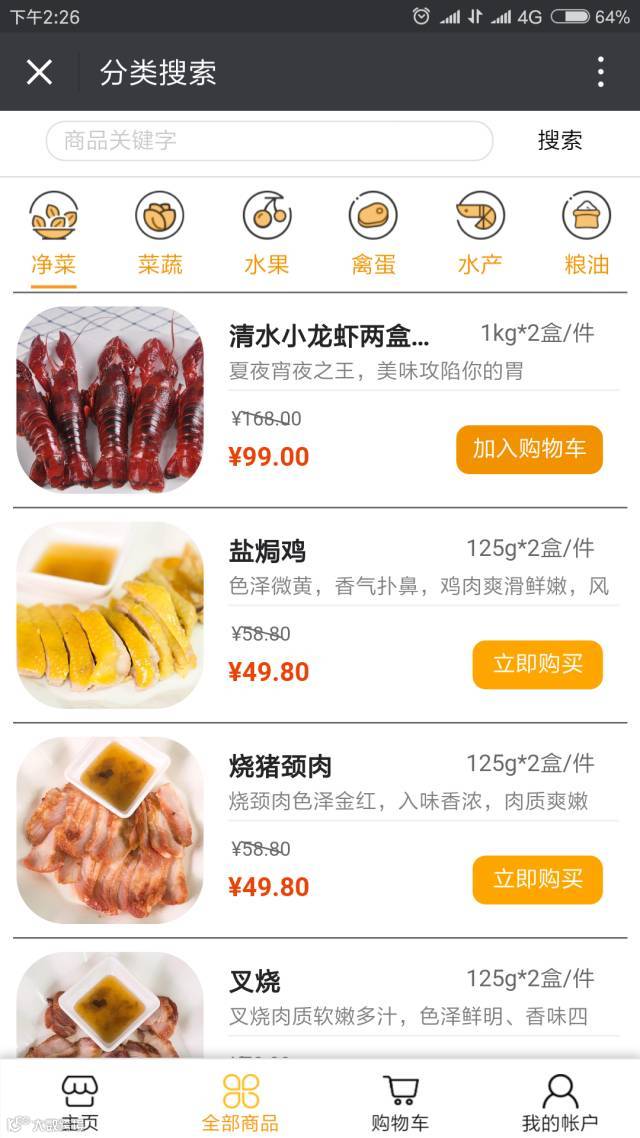This screenshot has height=1138, width=640.
Task: Choose the 水果 category
Action: (266, 234)
